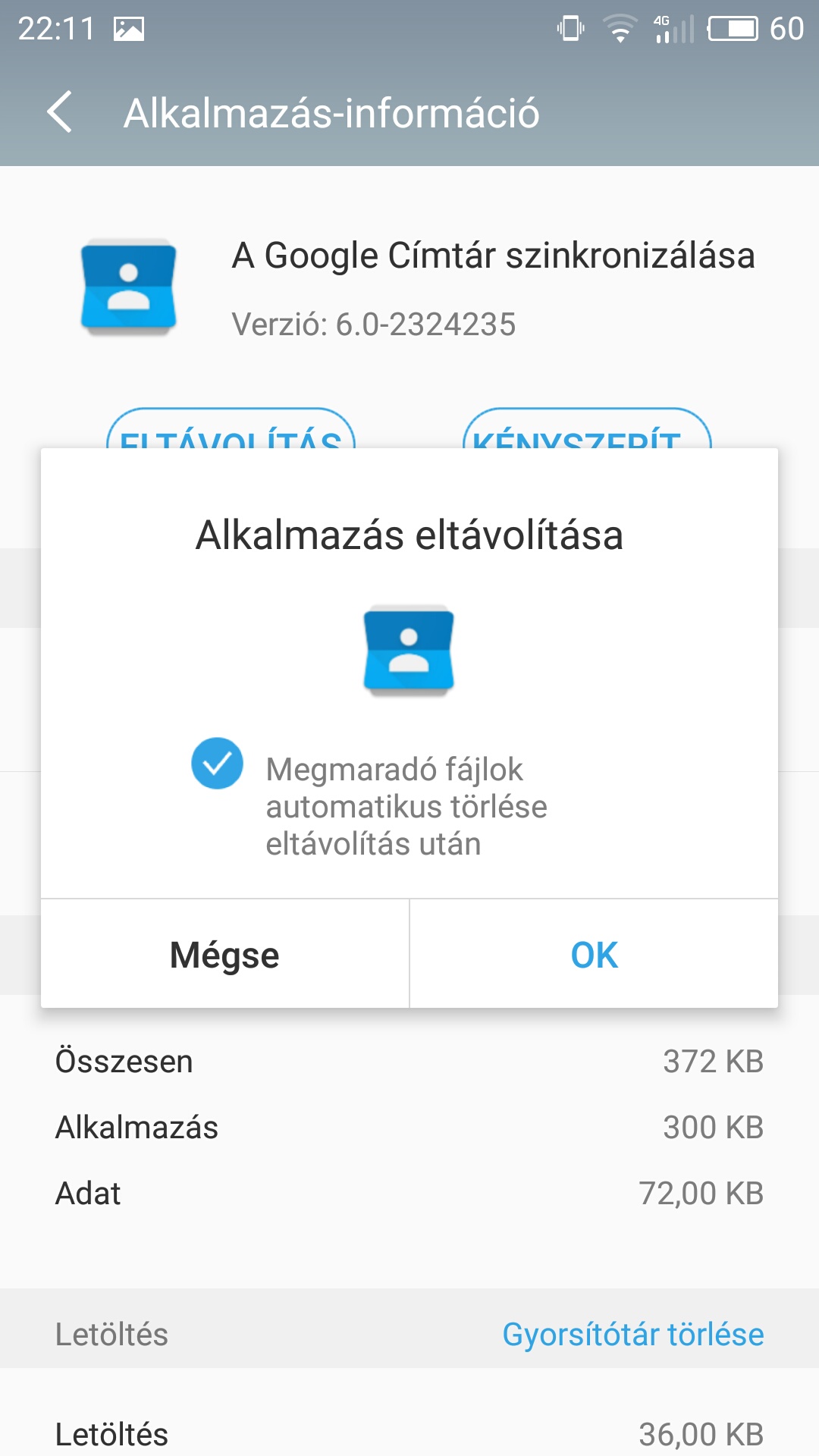Confirm uninstall by tapping OK
Viewport: 819px width, 1456px height.
595,954
